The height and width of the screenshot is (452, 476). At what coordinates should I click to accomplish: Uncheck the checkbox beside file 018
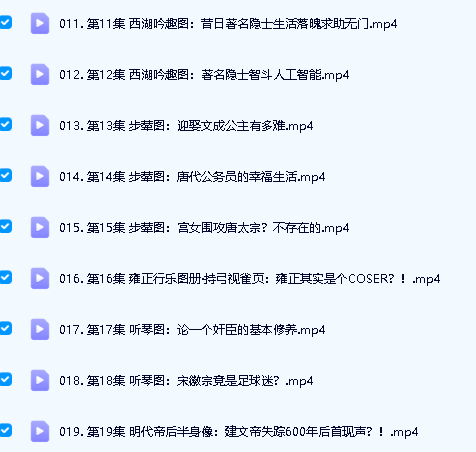6,380
